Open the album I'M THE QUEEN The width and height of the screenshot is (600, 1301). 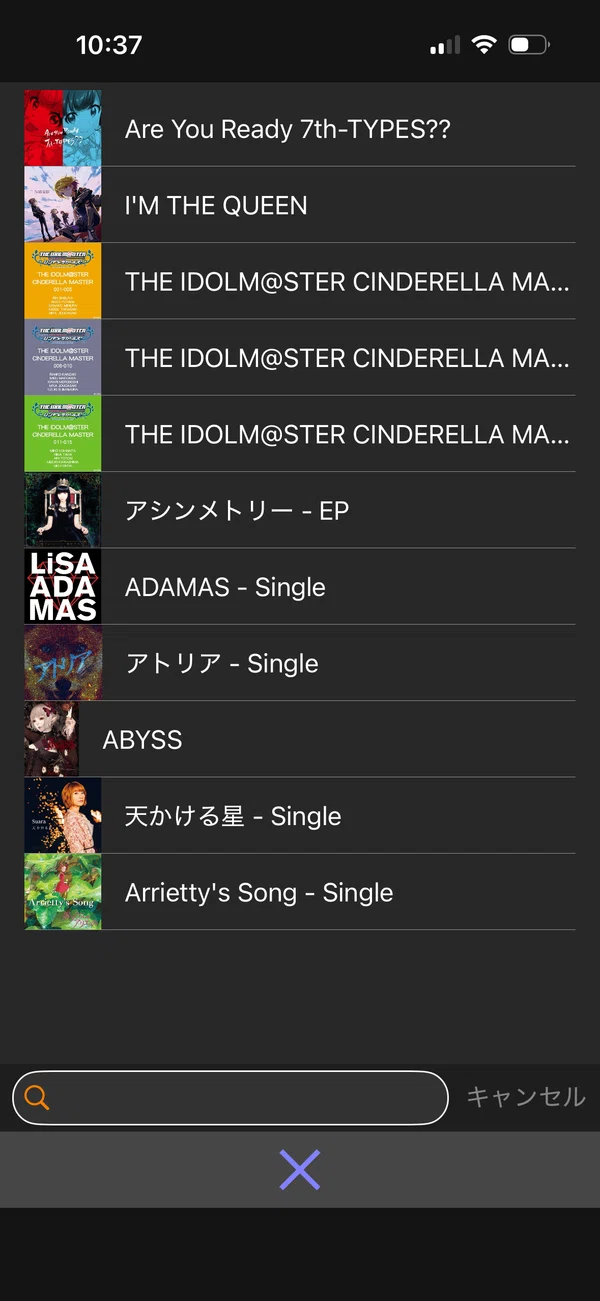(300, 205)
